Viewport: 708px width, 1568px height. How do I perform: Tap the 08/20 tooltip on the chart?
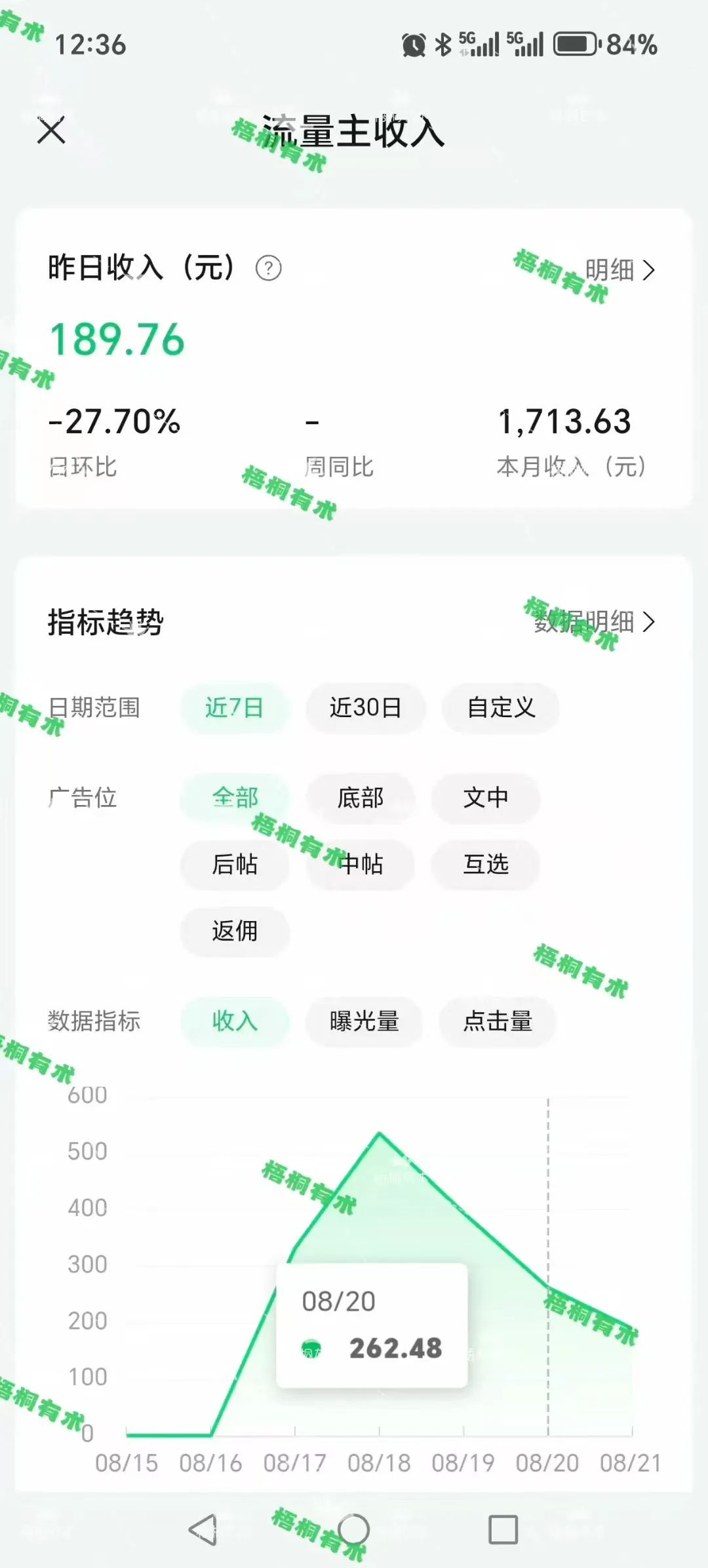click(x=370, y=1324)
